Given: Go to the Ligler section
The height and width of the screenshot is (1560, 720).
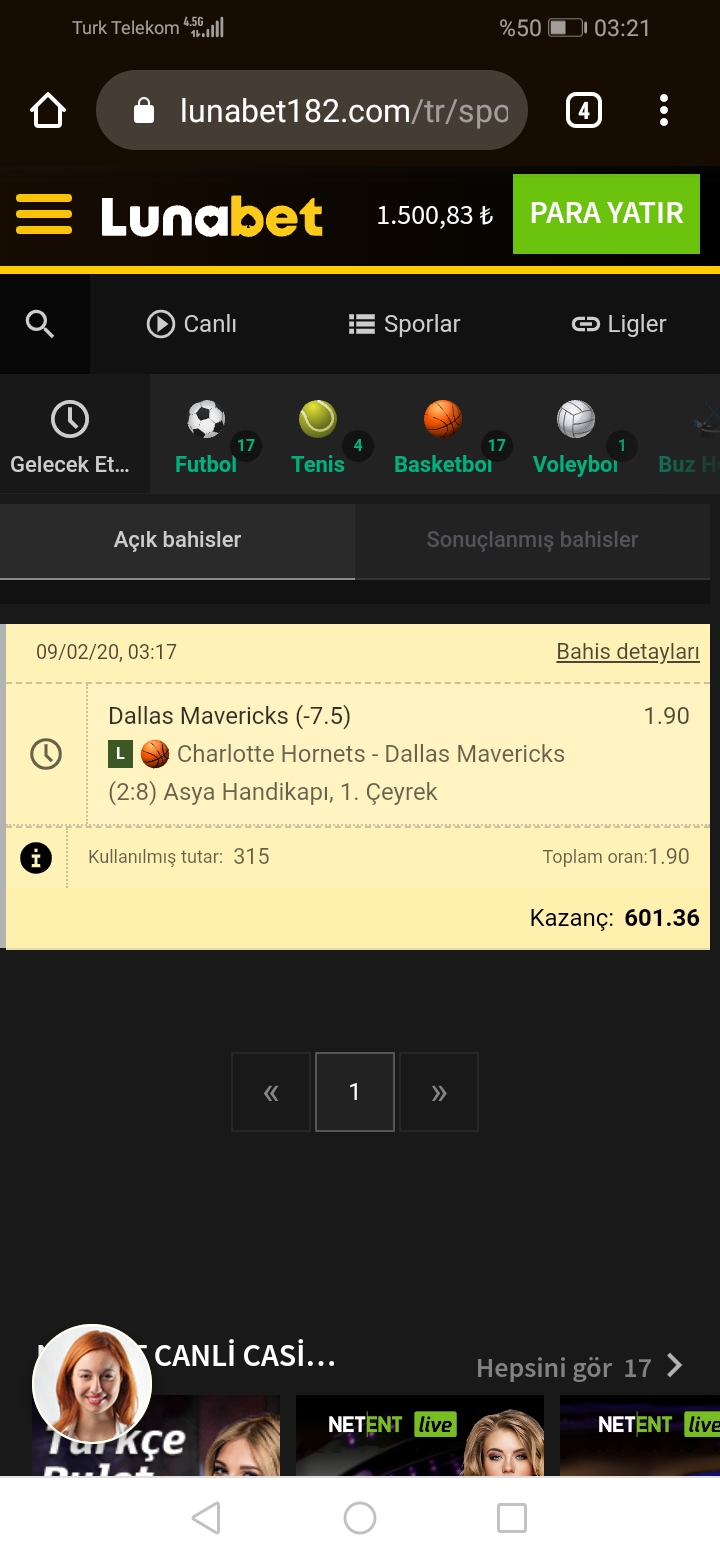Looking at the screenshot, I should coord(618,324).
